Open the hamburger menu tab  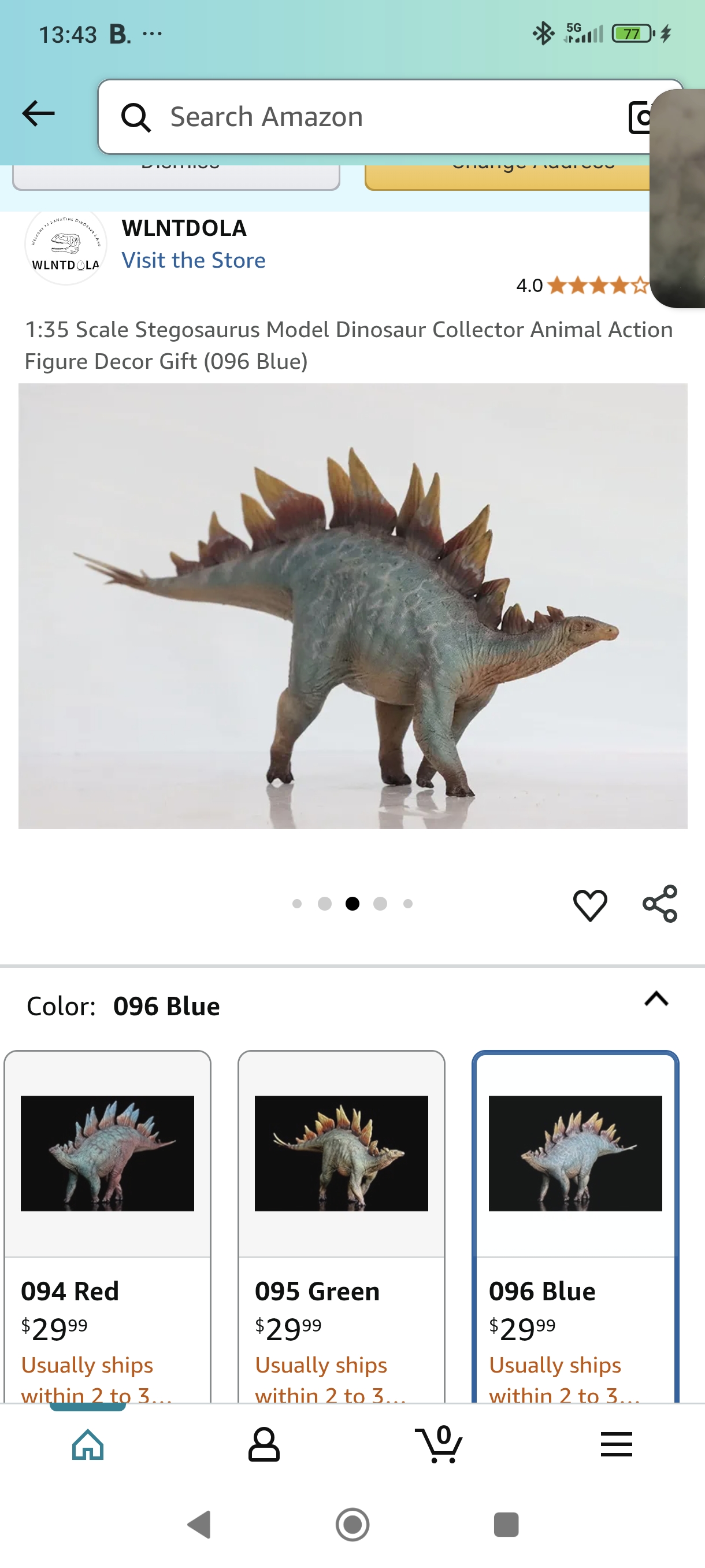click(616, 1444)
